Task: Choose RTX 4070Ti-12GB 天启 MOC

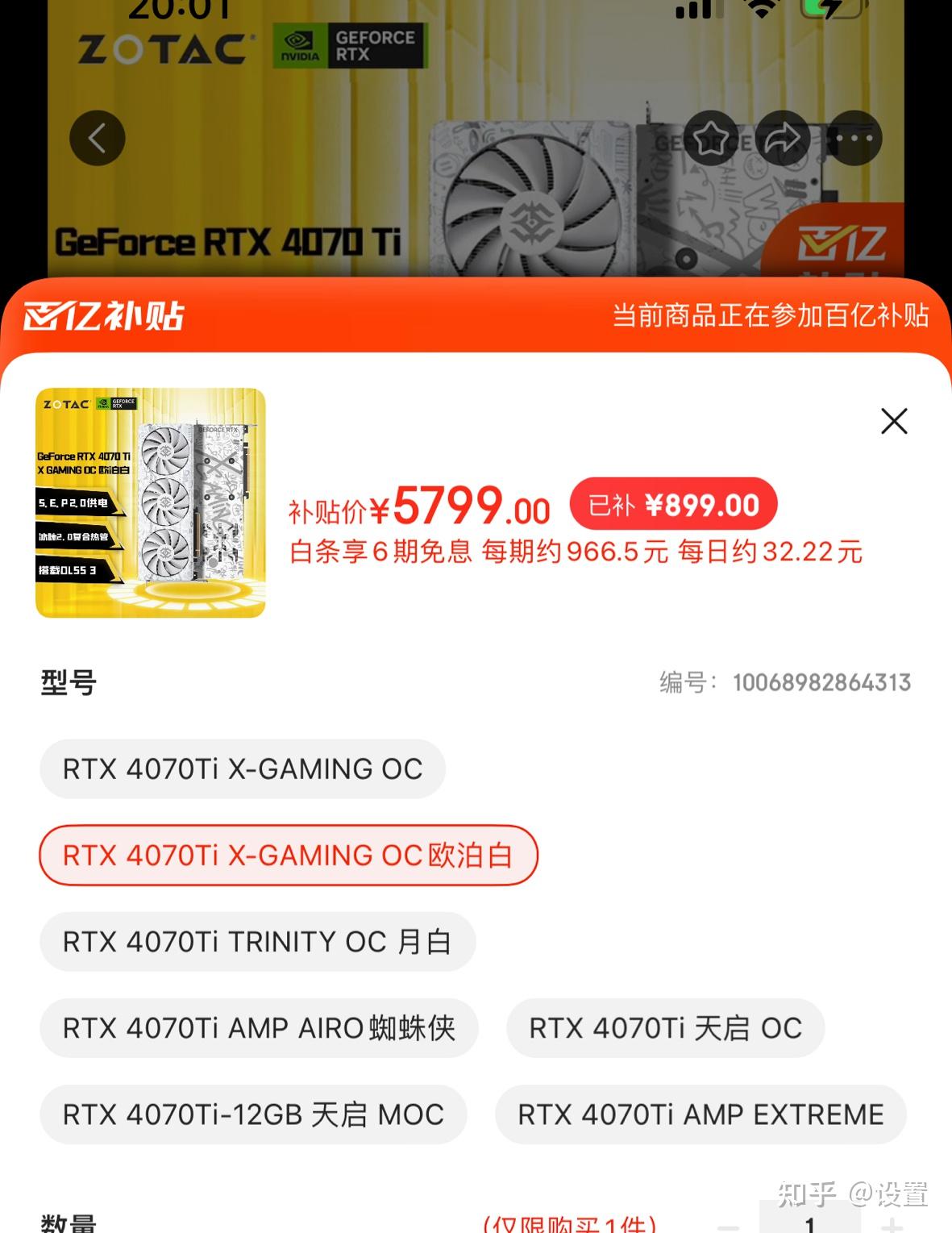Action: coord(253,1114)
